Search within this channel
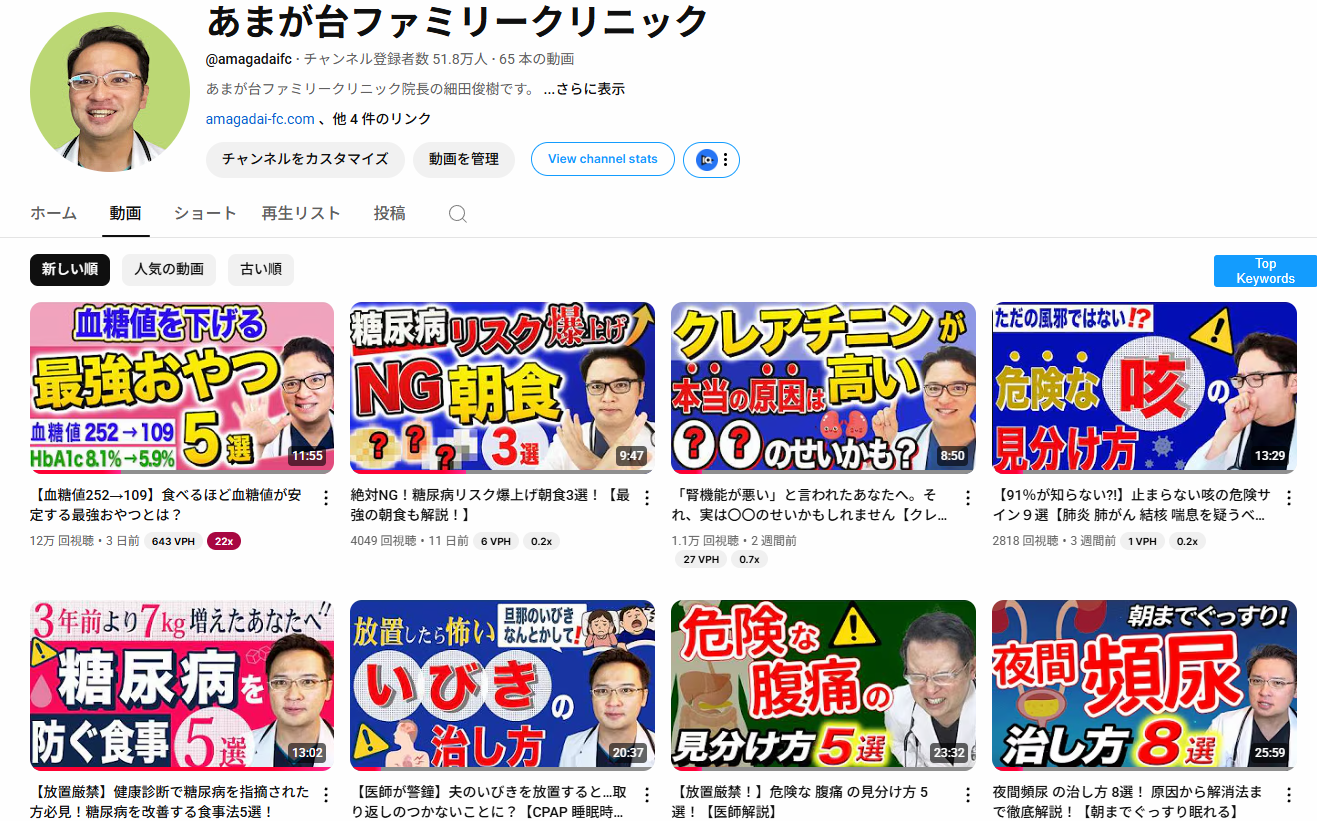Screen dimensions: 1317x821 pyautogui.click(x=458, y=214)
